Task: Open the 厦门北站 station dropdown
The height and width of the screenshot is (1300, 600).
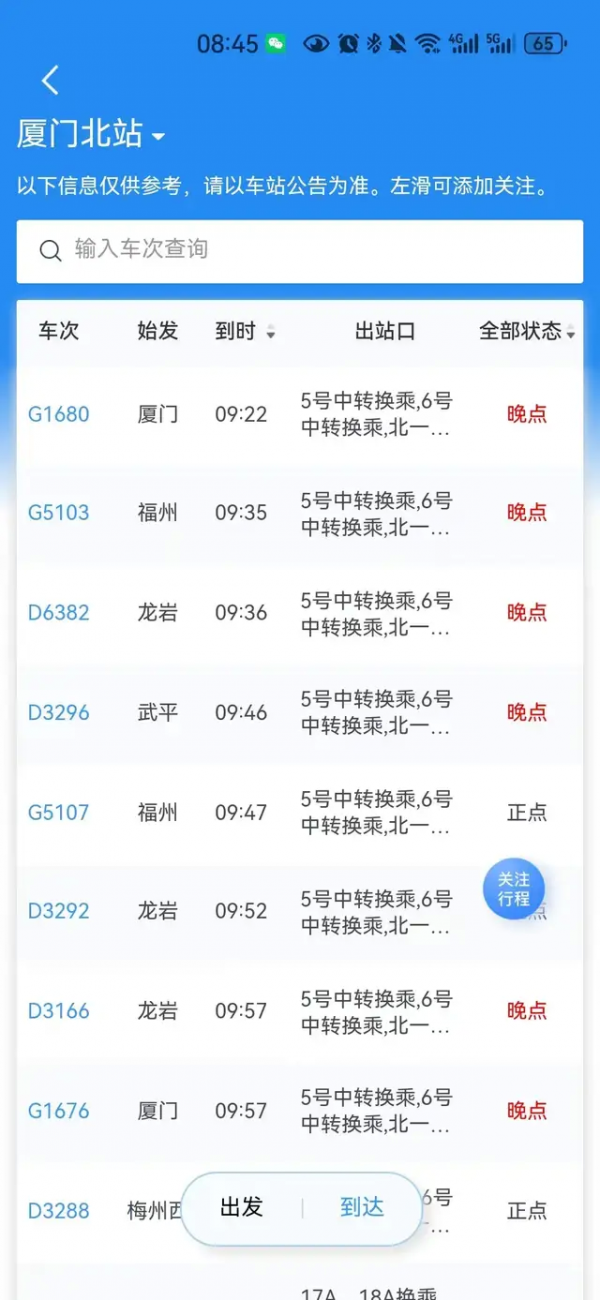Action: [x=91, y=135]
